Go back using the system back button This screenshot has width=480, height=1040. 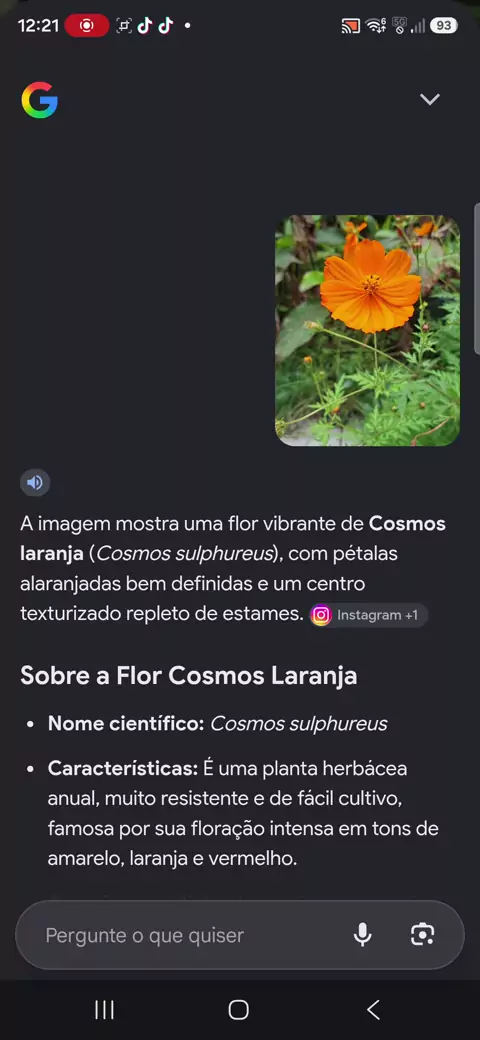[x=373, y=1010]
